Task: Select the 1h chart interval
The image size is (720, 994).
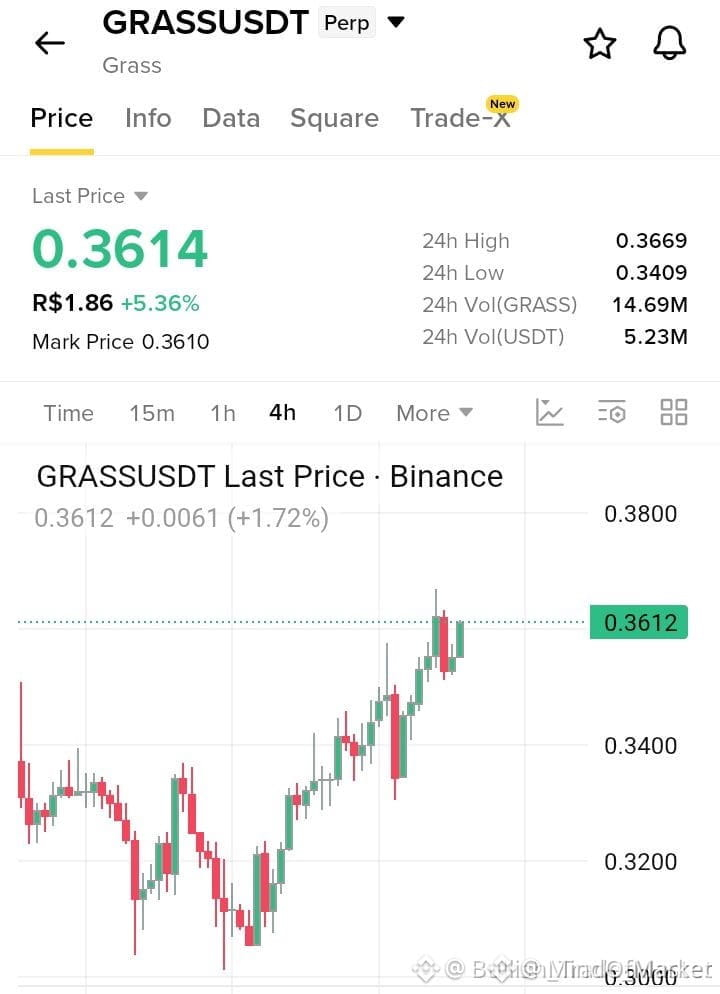Action: (222, 413)
